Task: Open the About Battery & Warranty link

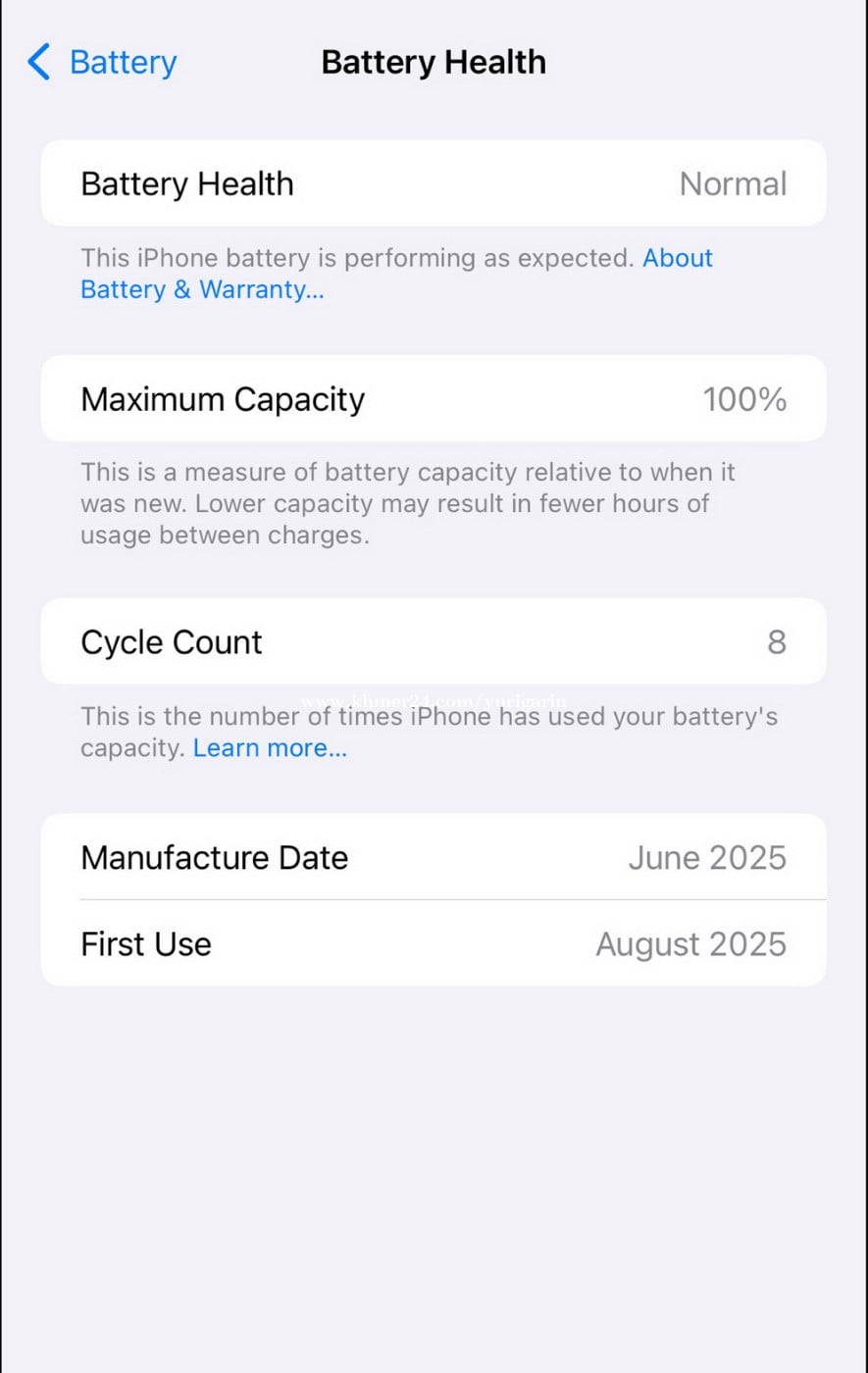Action: [x=201, y=289]
